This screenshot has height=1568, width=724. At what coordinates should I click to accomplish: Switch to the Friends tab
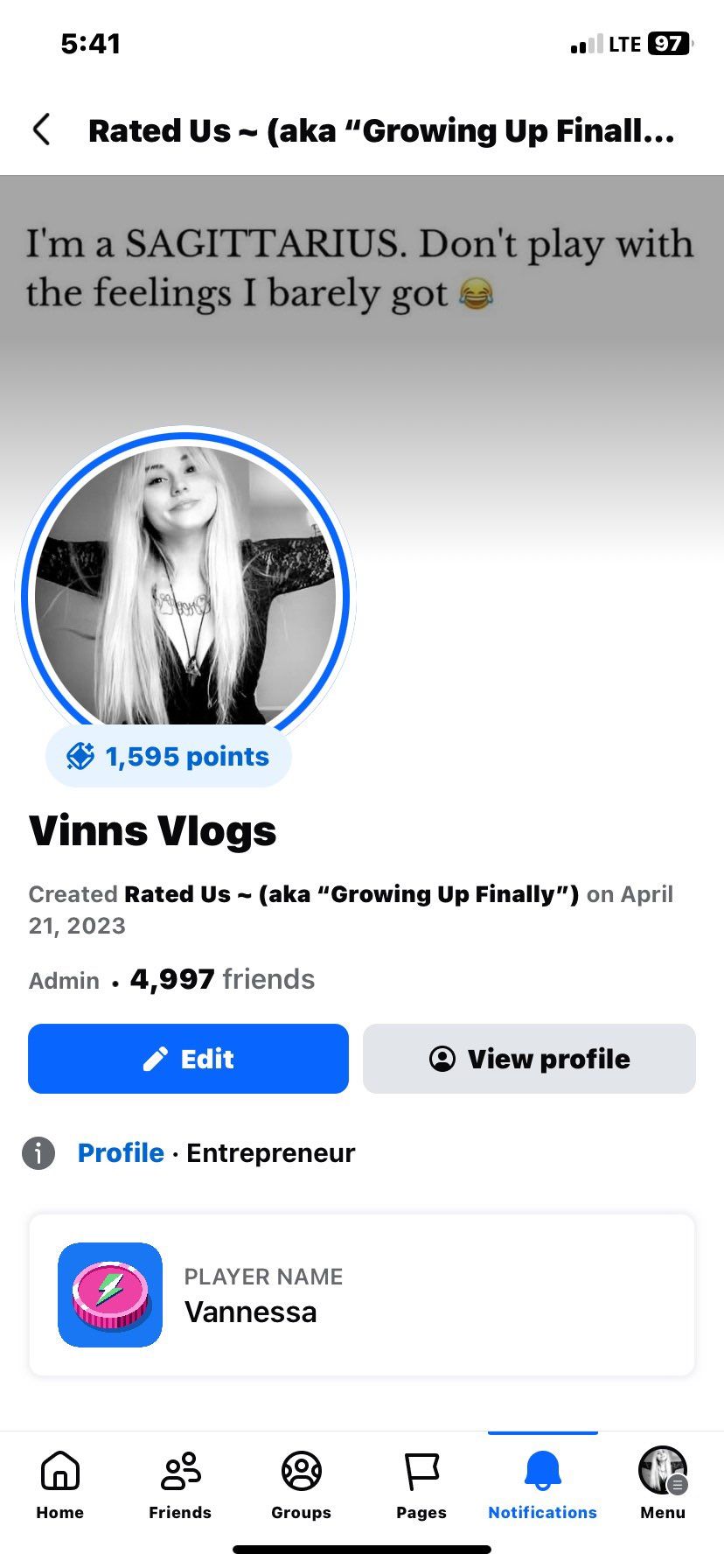pos(180,1483)
